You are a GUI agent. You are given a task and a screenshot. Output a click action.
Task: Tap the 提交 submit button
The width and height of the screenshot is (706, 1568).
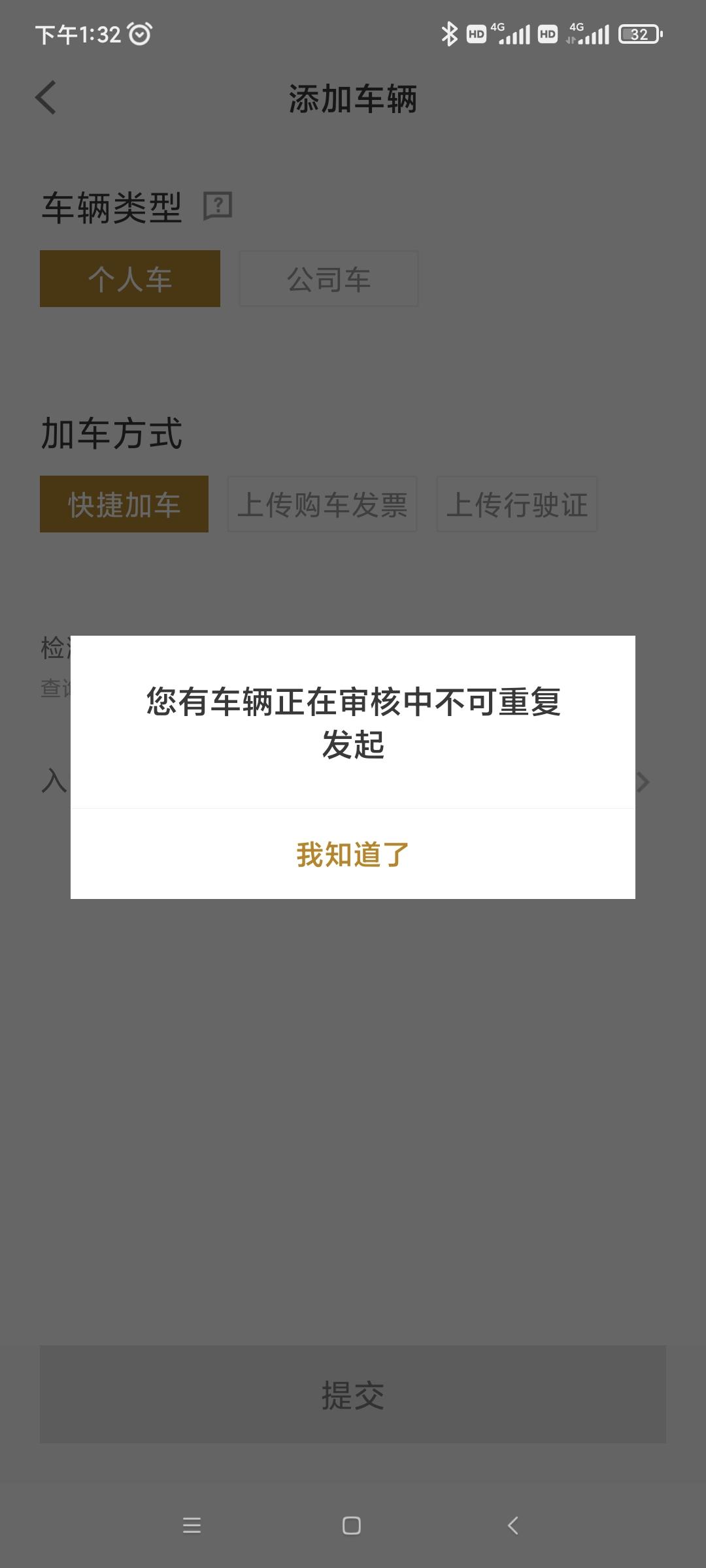(x=353, y=1394)
